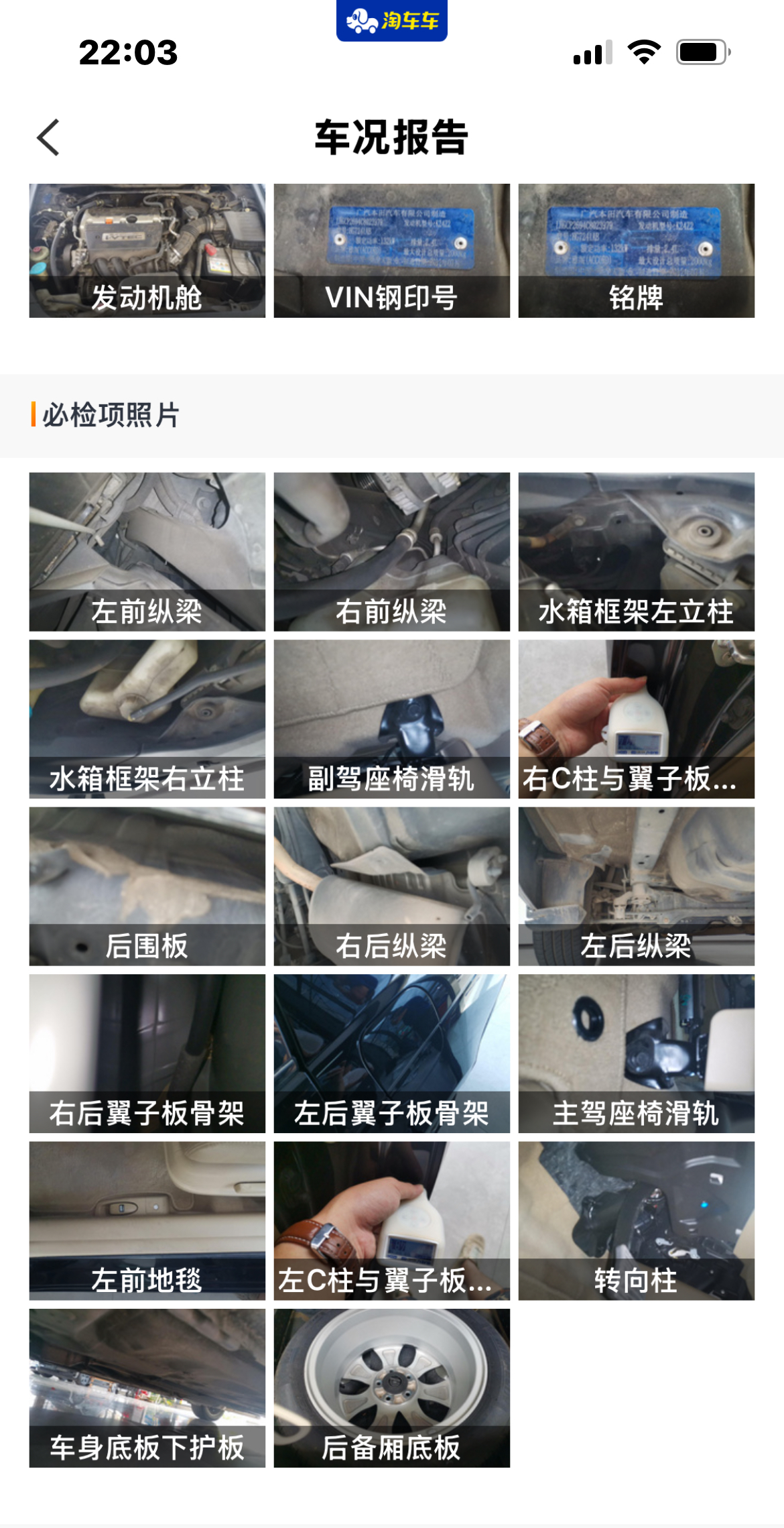Enlarge the 副驾座椅滑轨 photo

click(391, 719)
